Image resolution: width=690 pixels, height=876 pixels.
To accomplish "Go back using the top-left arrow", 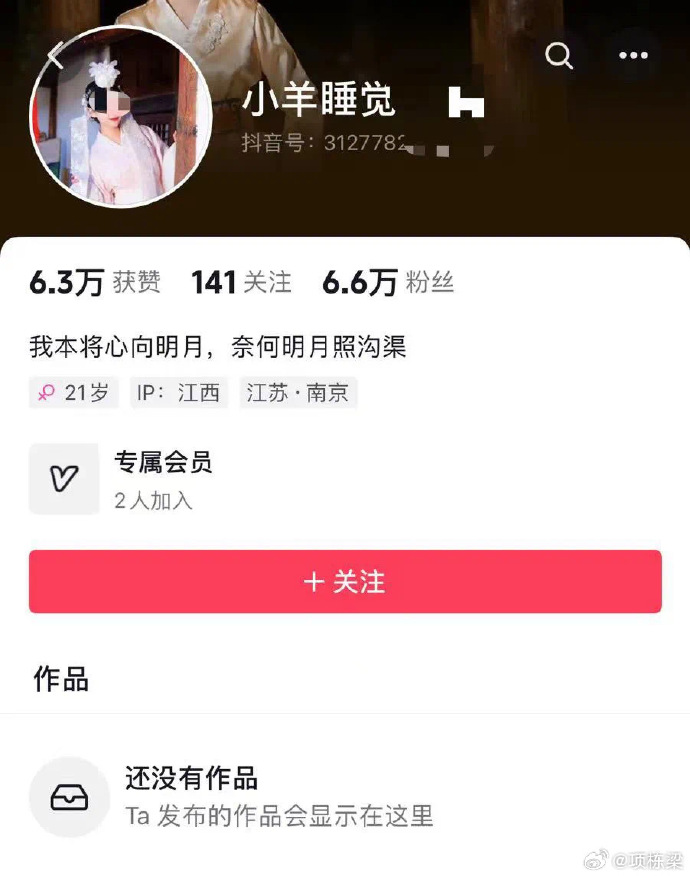I will click(x=56, y=56).
